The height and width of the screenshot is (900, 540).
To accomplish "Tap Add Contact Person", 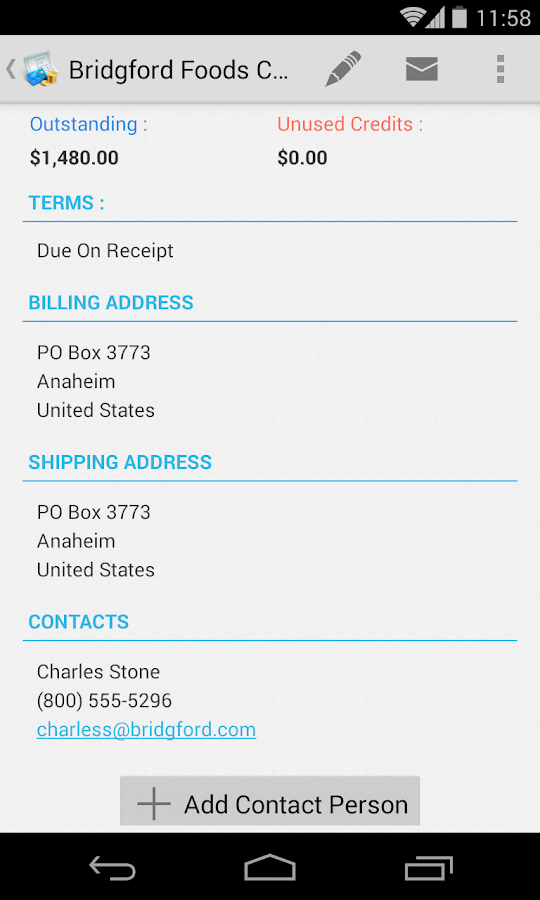I will 270,801.
